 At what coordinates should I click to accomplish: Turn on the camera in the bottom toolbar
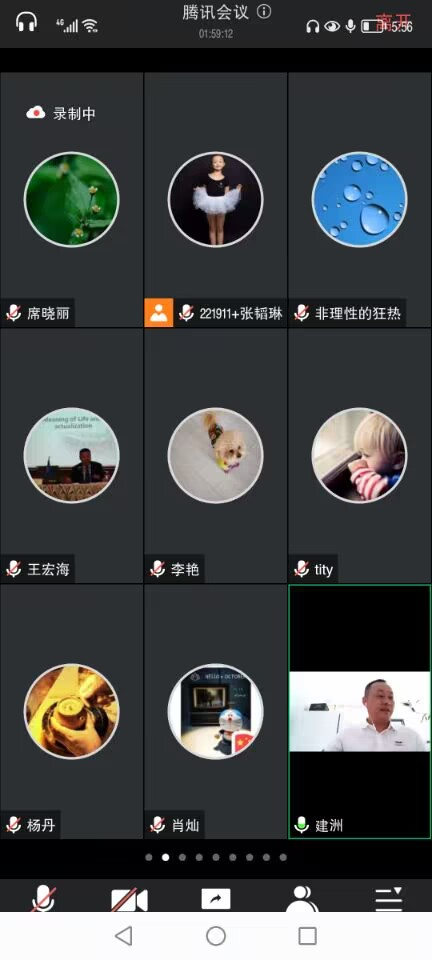[129, 899]
